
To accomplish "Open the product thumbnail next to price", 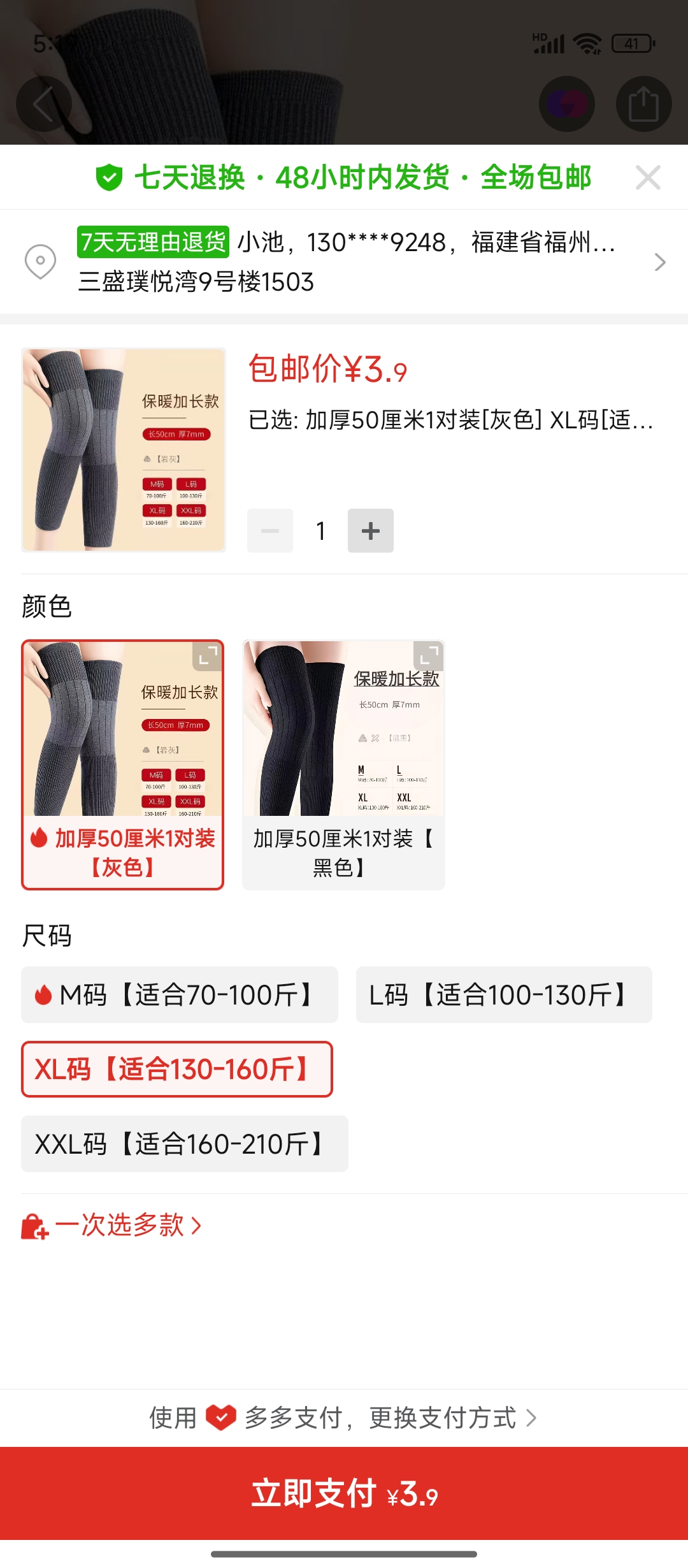I will [x=124, y=450].
